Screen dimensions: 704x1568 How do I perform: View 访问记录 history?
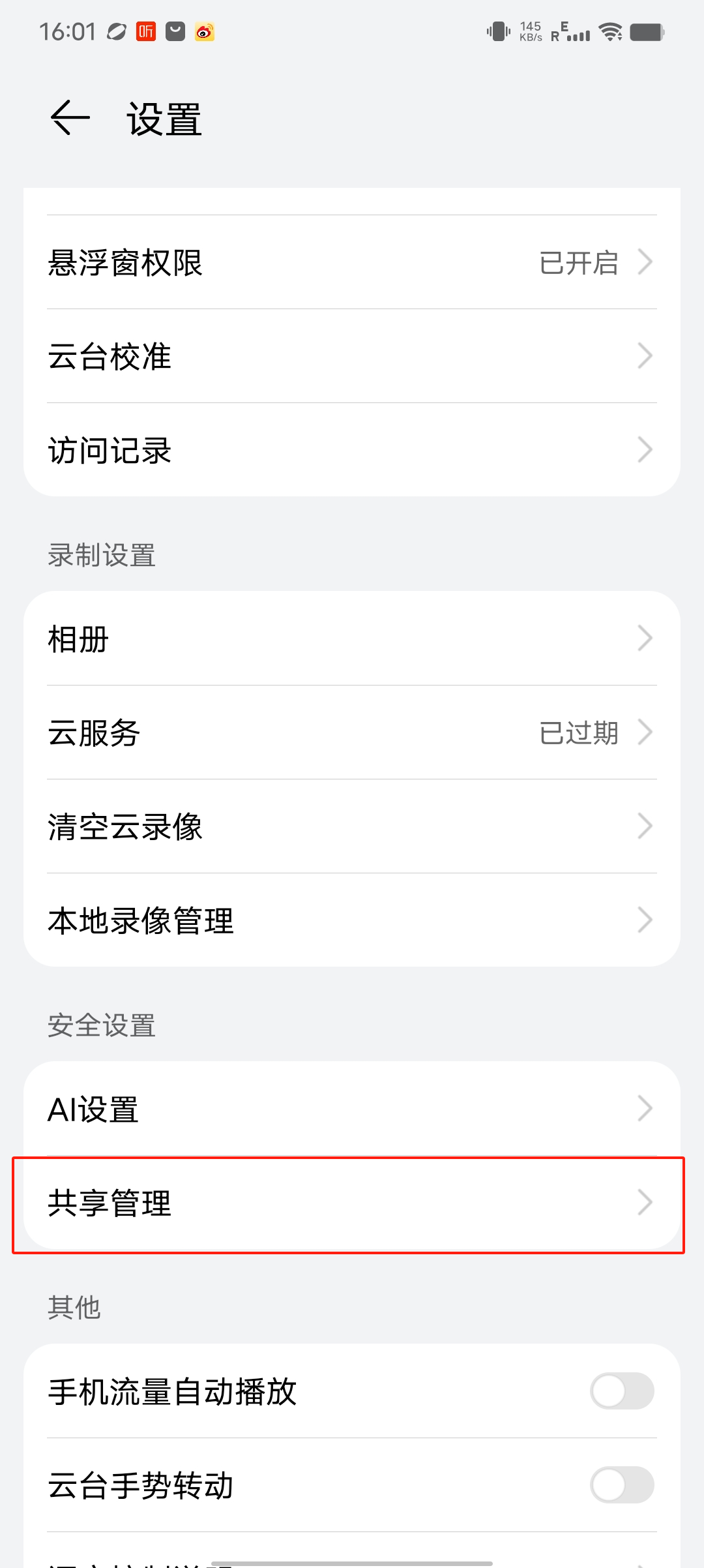(352, 450)
